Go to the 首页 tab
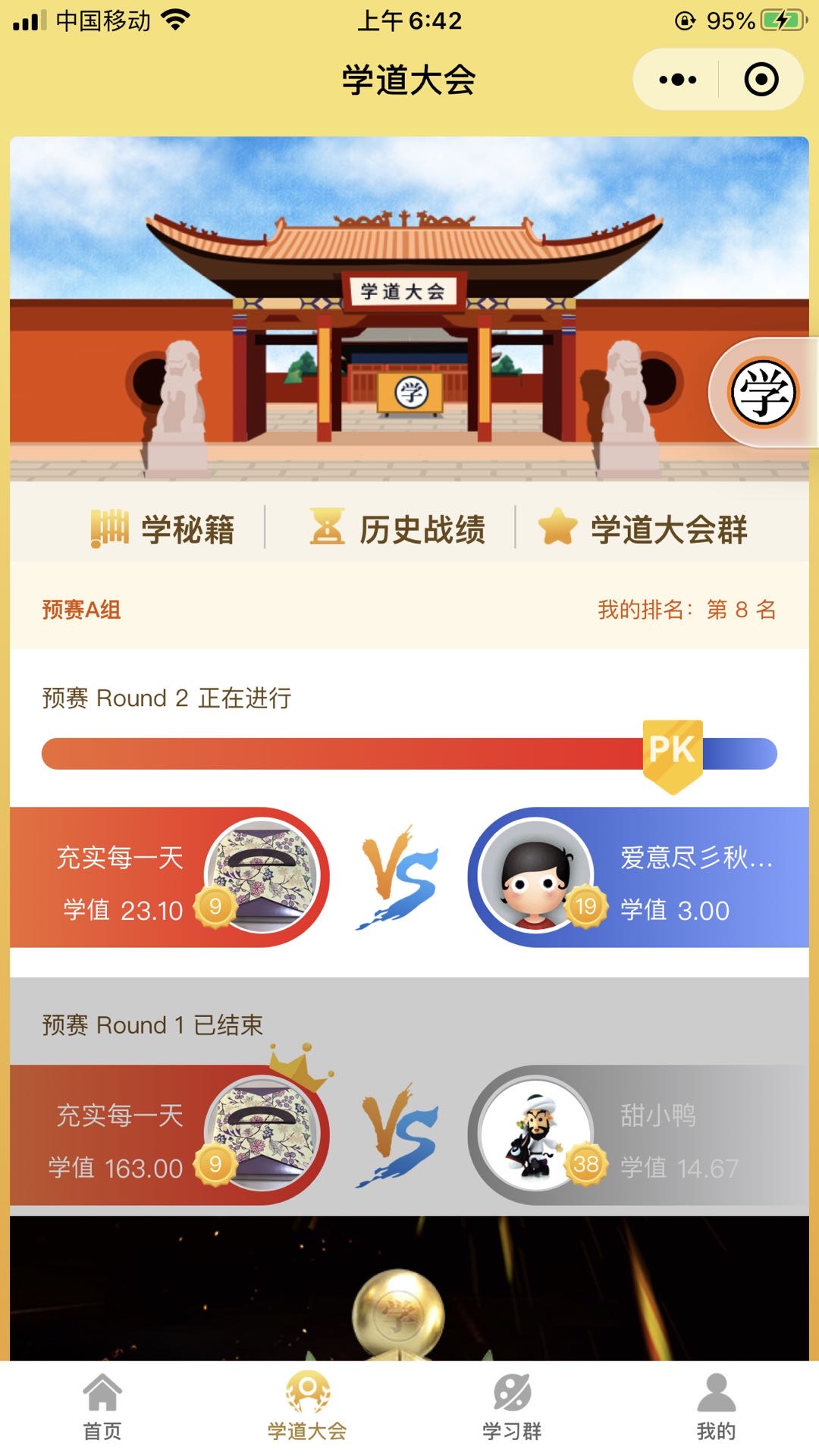 (x=102, y=1408)
